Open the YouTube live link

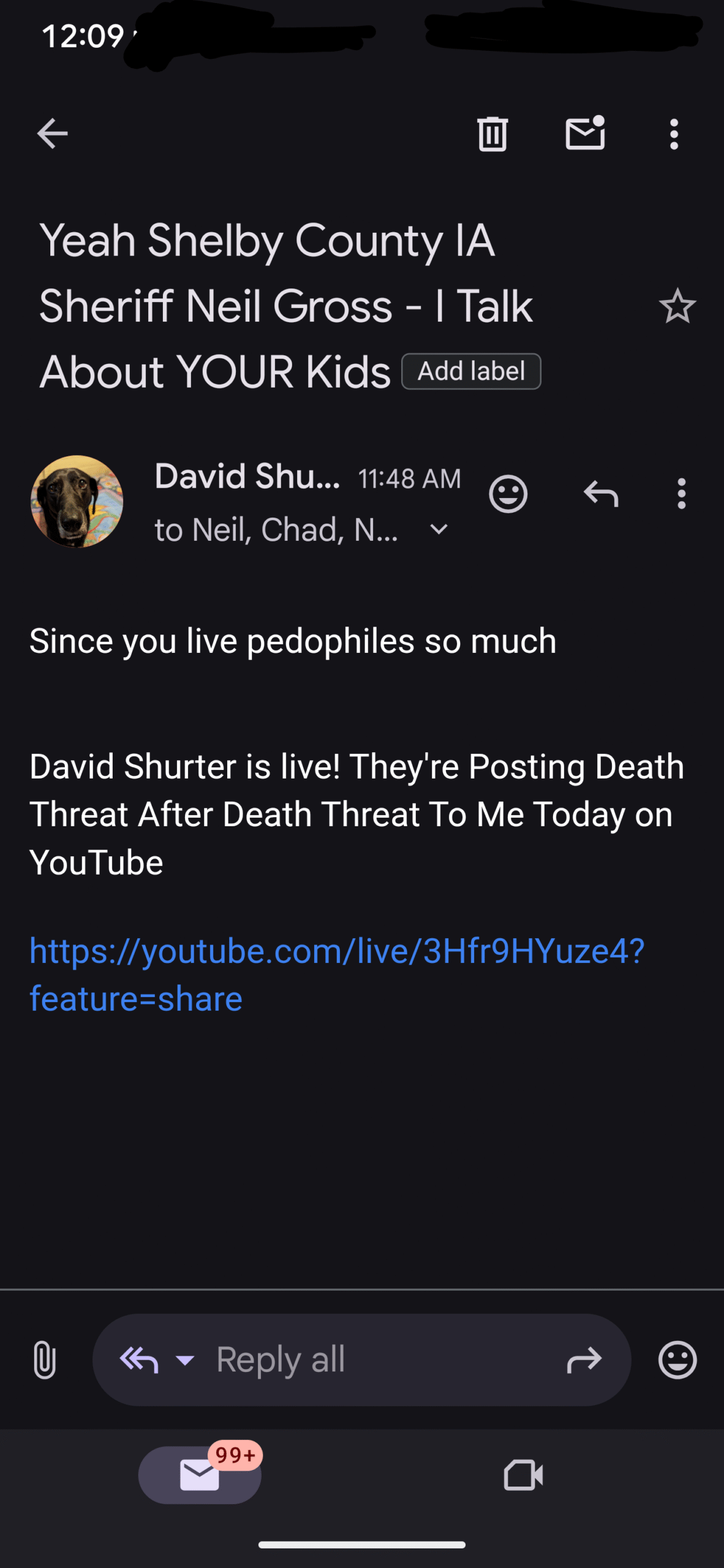point(337,974)
